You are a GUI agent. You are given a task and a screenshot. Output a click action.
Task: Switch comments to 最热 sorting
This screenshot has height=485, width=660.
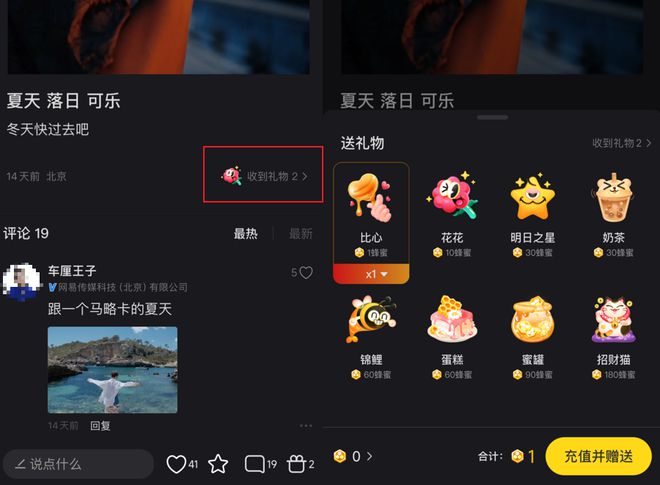tap(246, 233)
